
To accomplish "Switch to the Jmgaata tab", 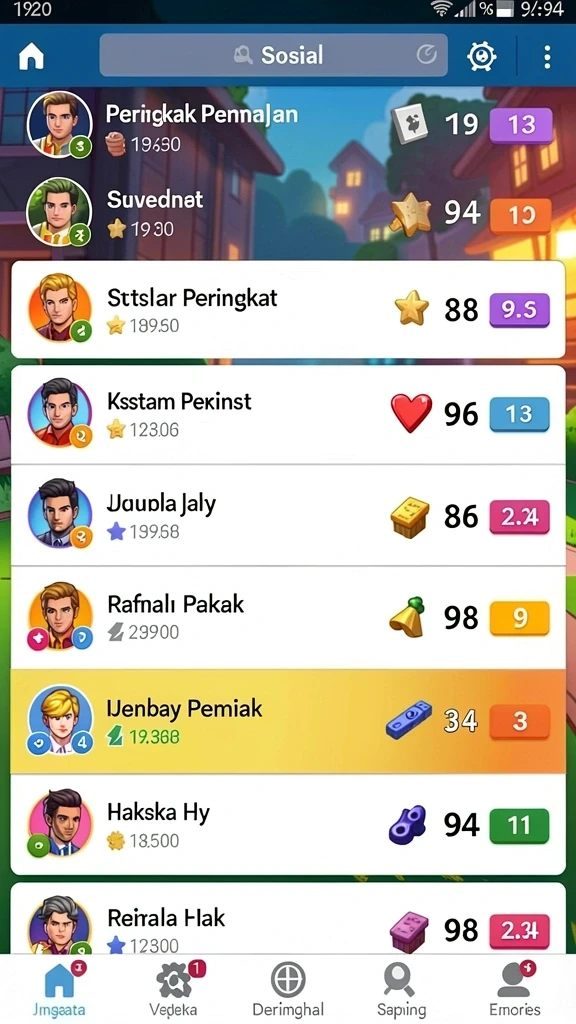I will pyautogui.click(x=59, y=989).
